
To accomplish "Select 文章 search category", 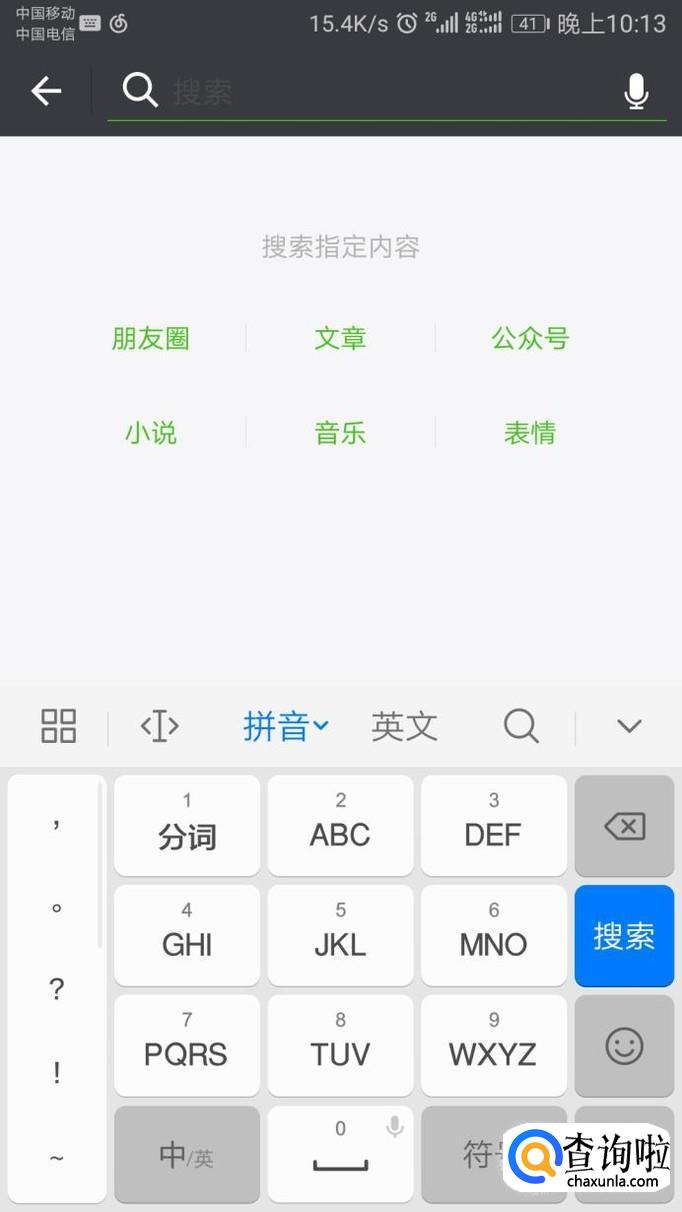I will point(340,339).
